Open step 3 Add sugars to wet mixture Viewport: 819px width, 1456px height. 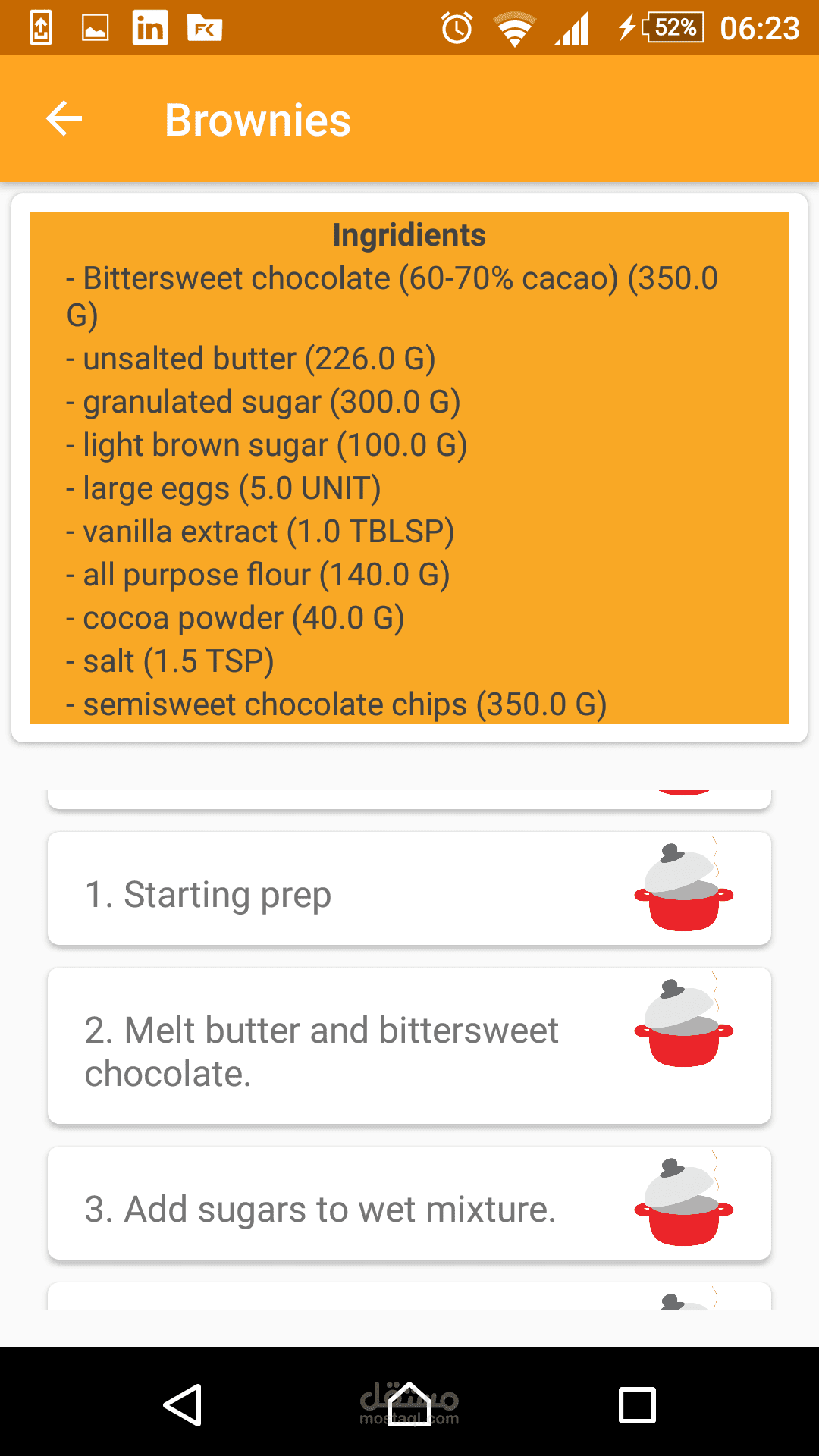point(409,1204)
